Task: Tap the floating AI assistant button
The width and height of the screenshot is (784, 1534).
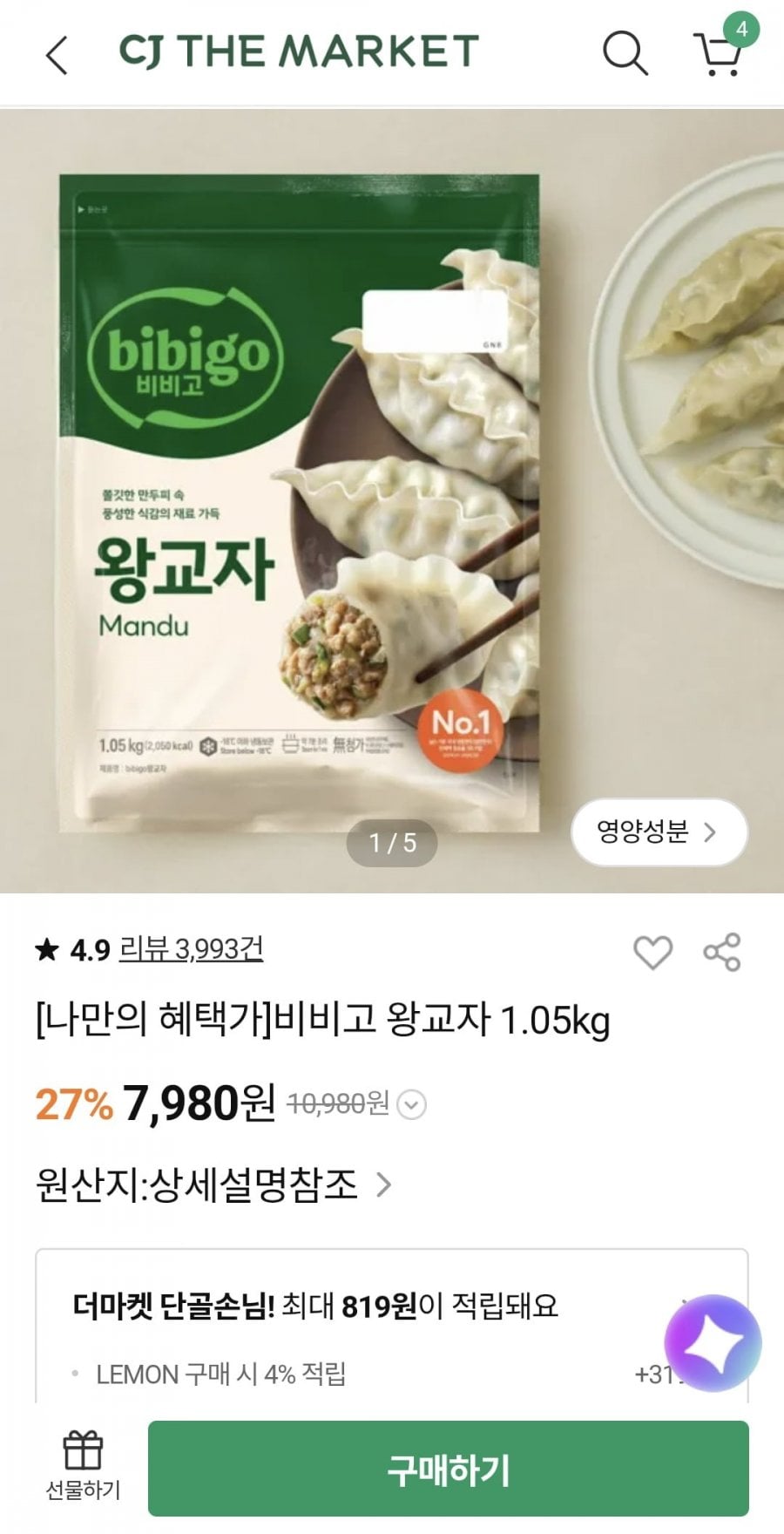Action: 713,1343
